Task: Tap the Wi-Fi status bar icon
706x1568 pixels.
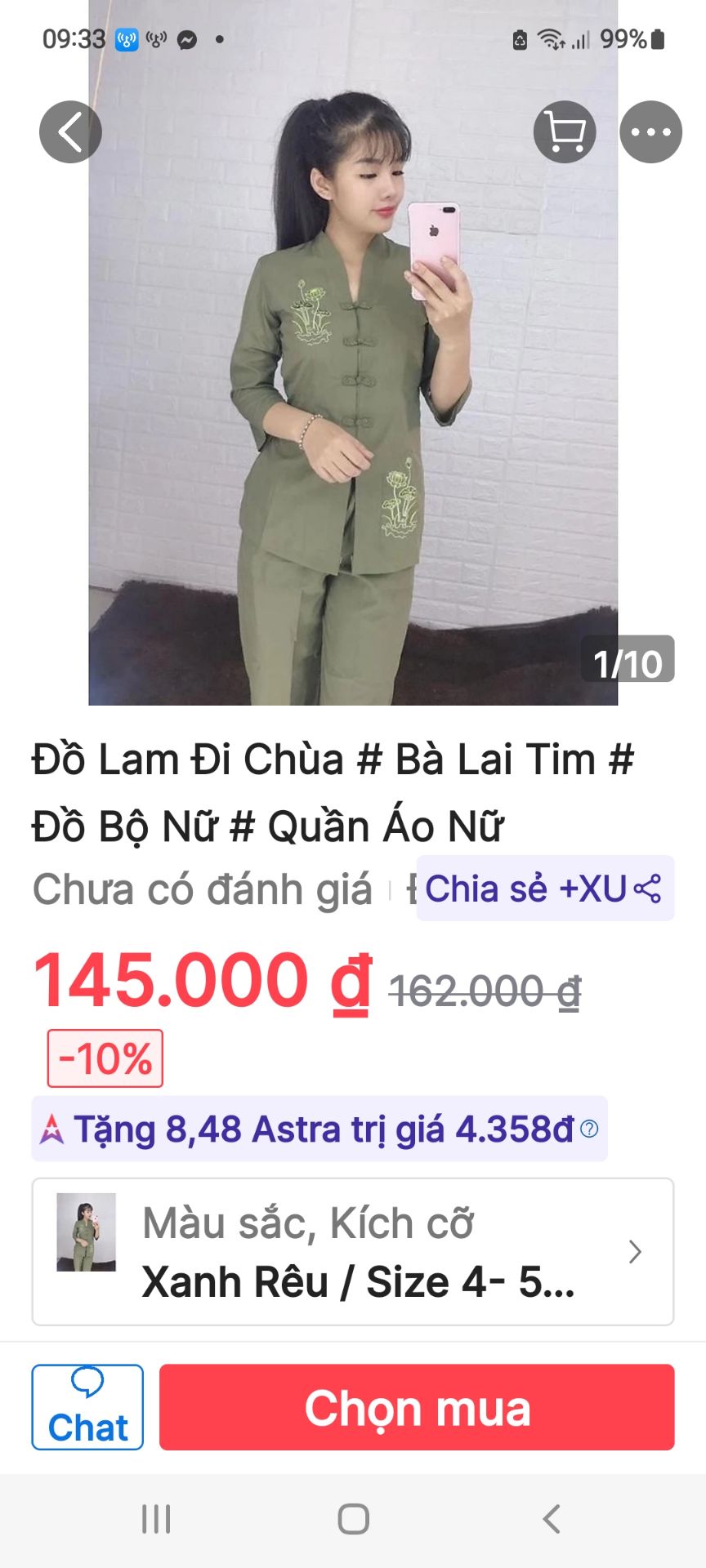Action: (x=549, y=37)
